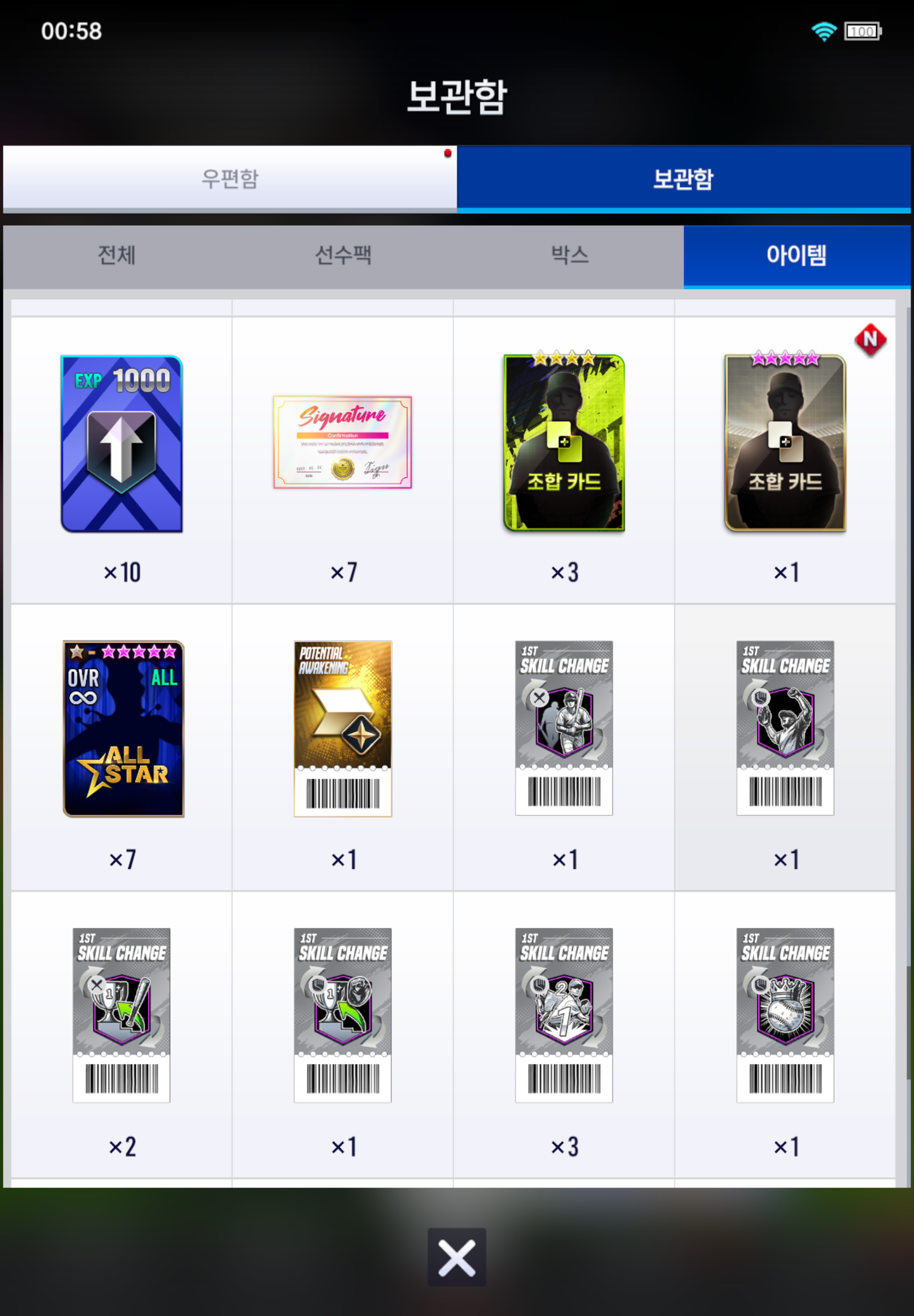914x1316 pixels.
Task: Select Skill Change ticket with trophy and glove
Action: point(343,1015)
